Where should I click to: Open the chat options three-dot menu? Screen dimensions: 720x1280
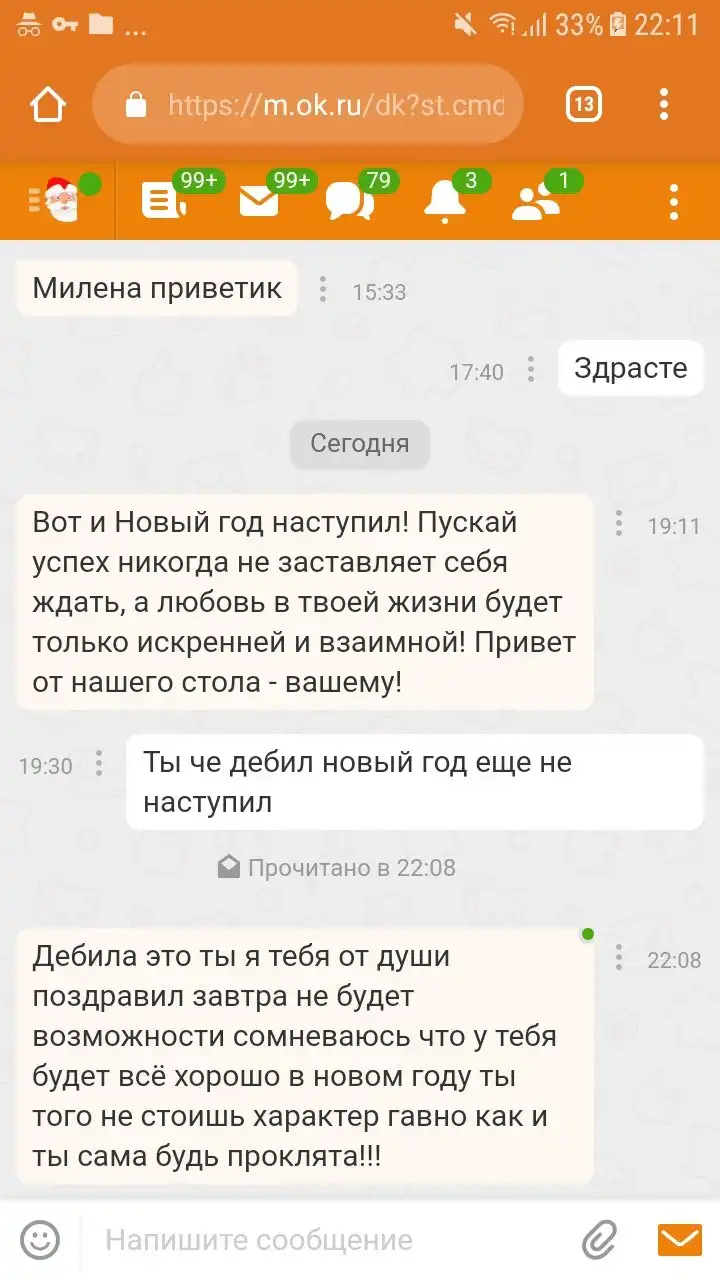pyautogui.click(x=674, y=201)
